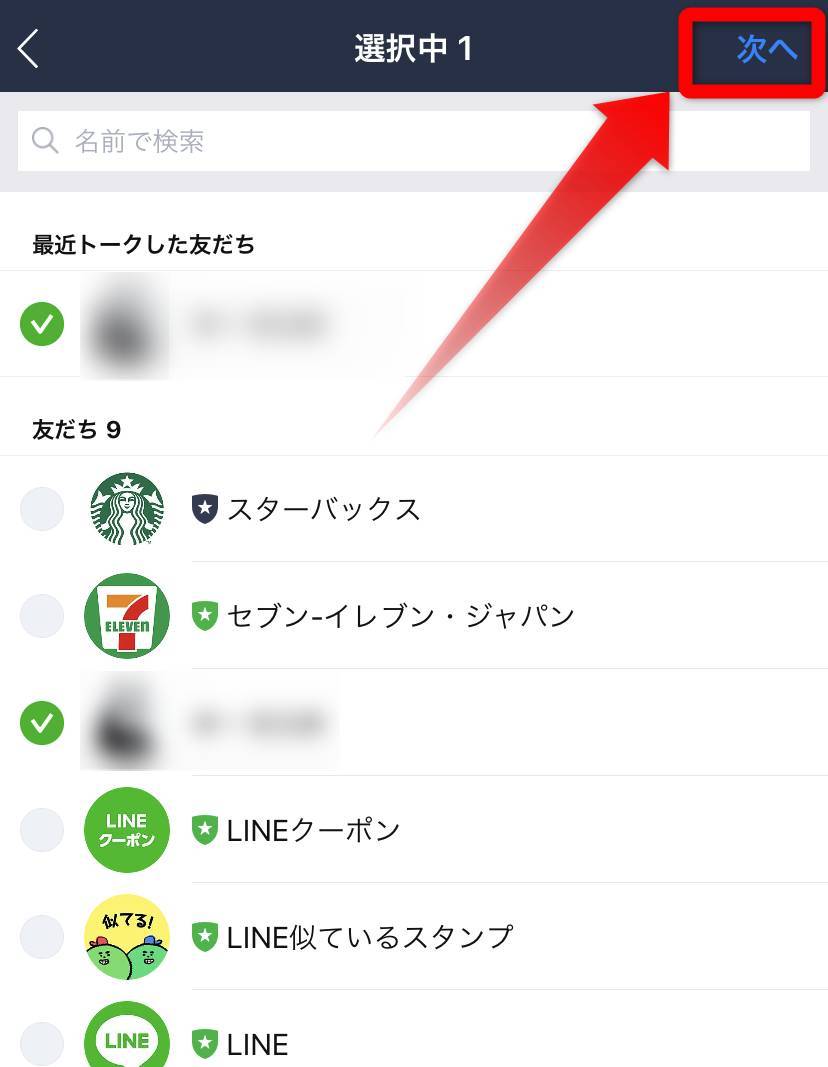Select the スターバックス checkbox
828x1067 pixels.
pyautogui.click(x=42, y=510)
